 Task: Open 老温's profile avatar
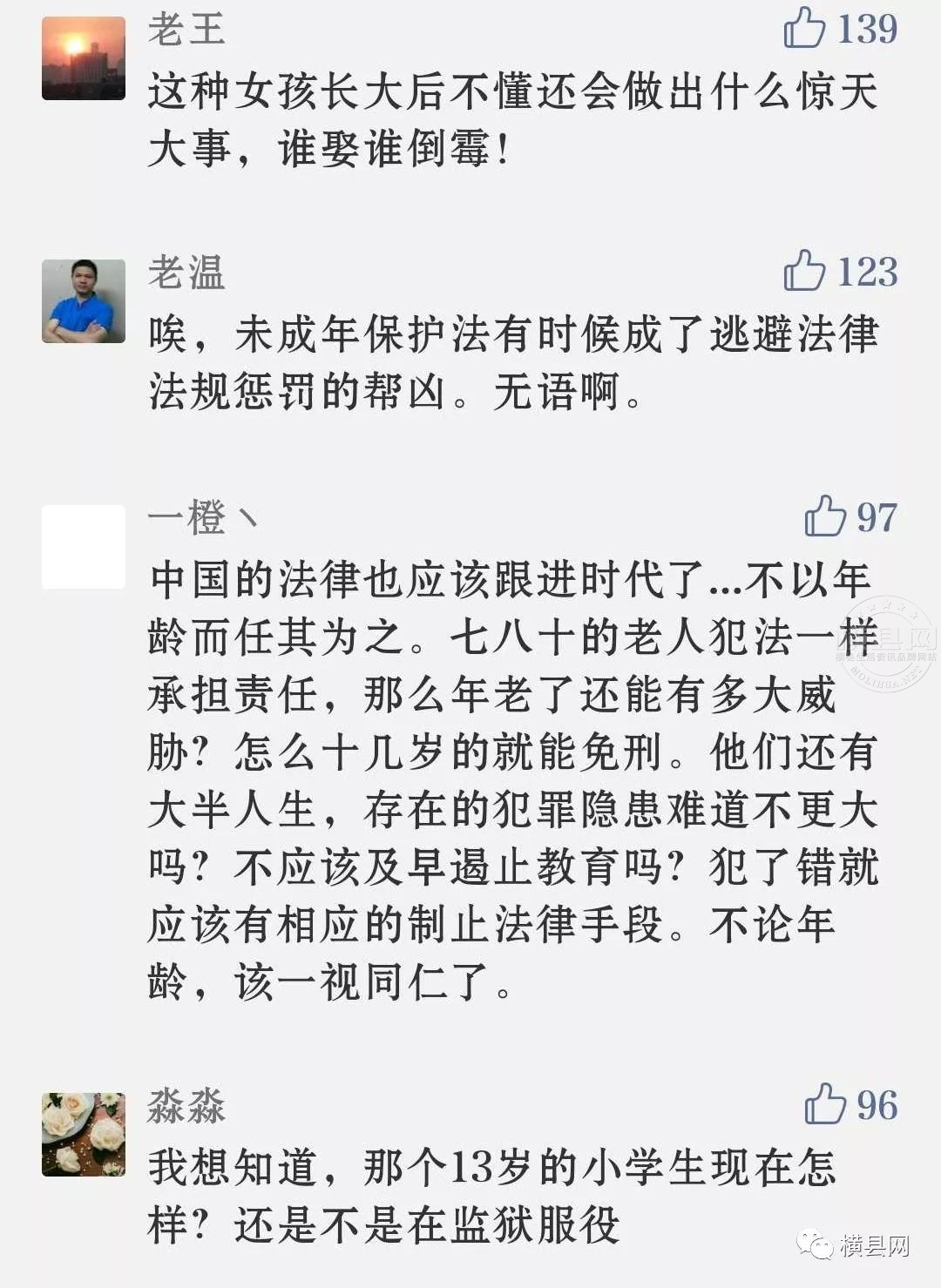click(84, 301)
